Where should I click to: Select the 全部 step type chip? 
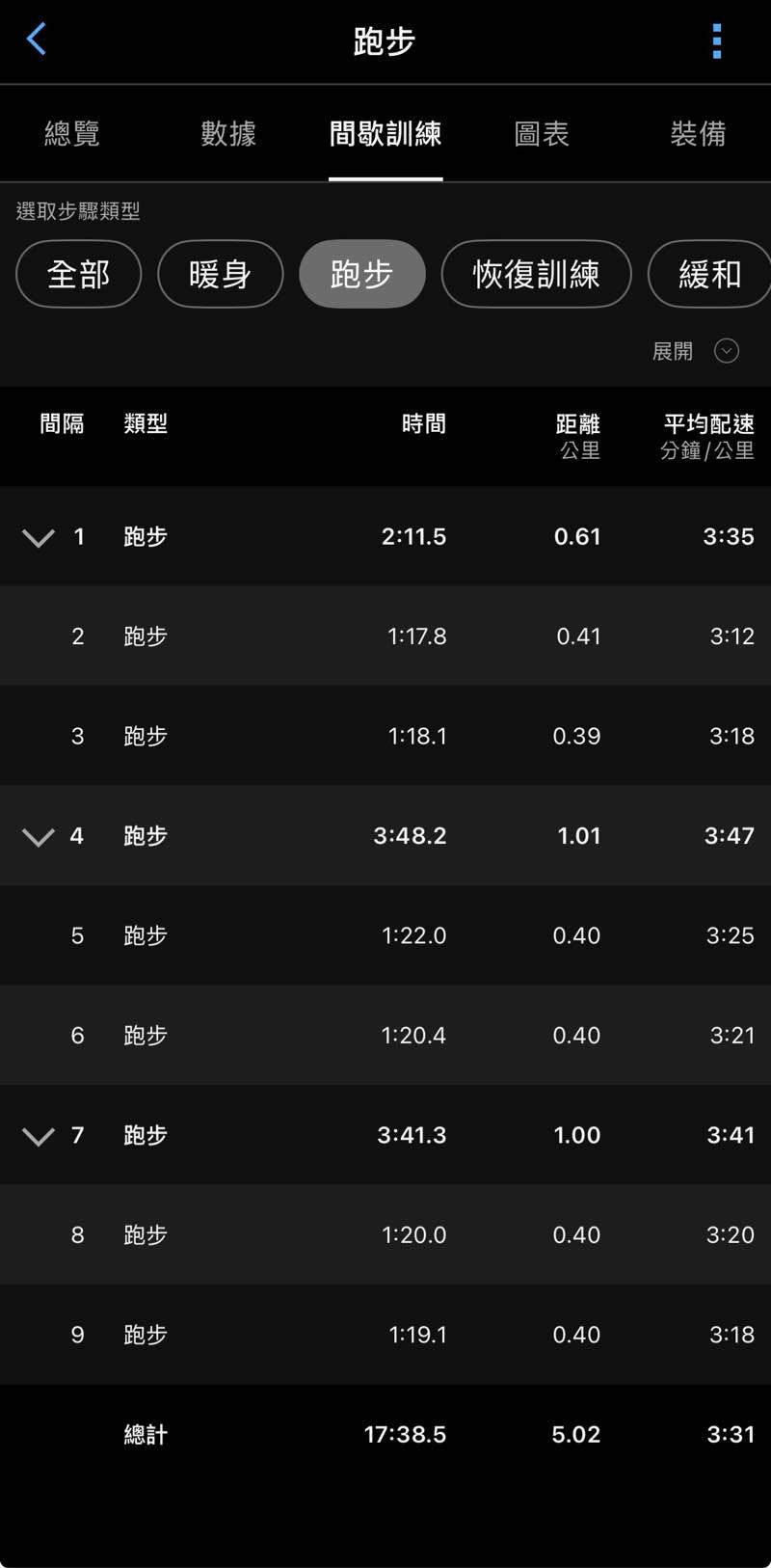(79, 274)
